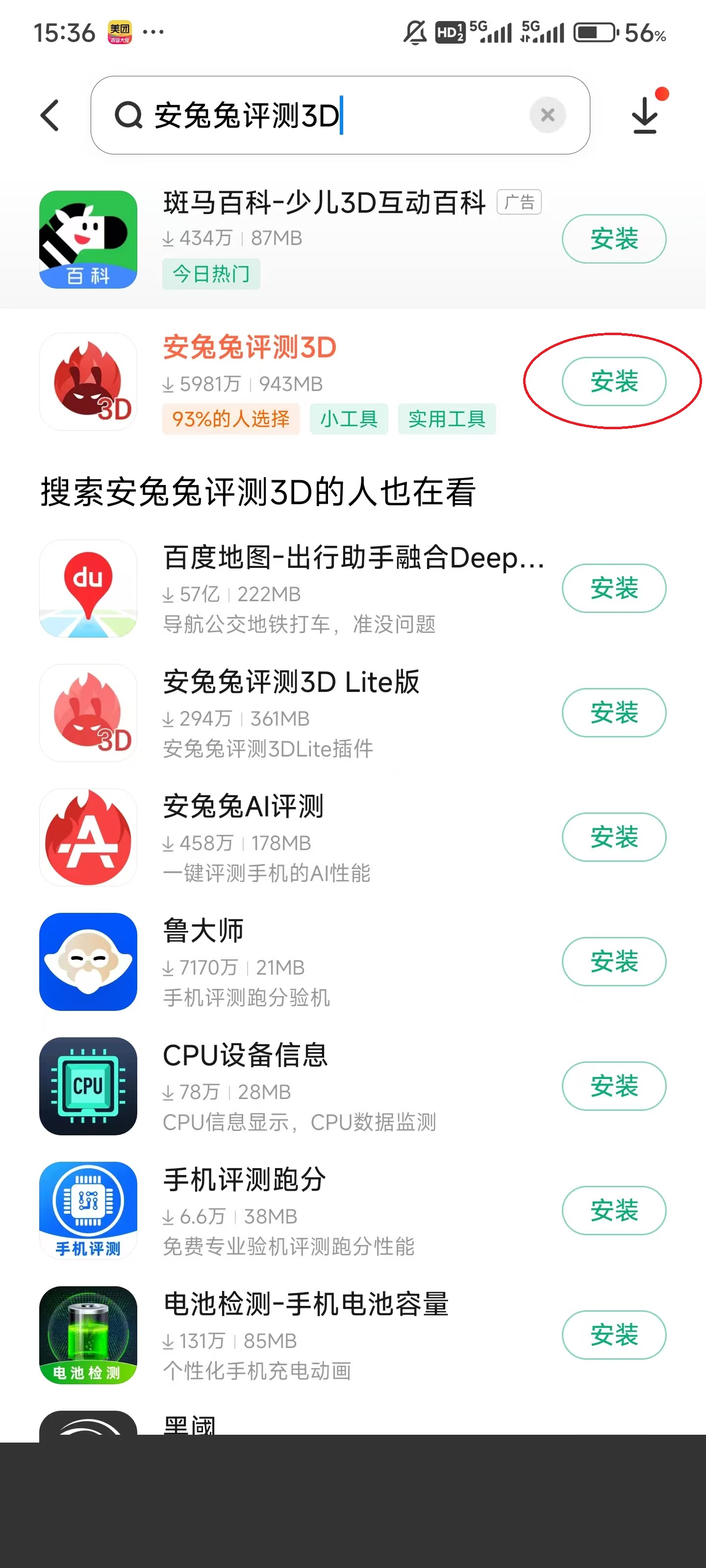Tap the search field with 安兔兔评测3D
706x1568 pixels.
[317, 115]
